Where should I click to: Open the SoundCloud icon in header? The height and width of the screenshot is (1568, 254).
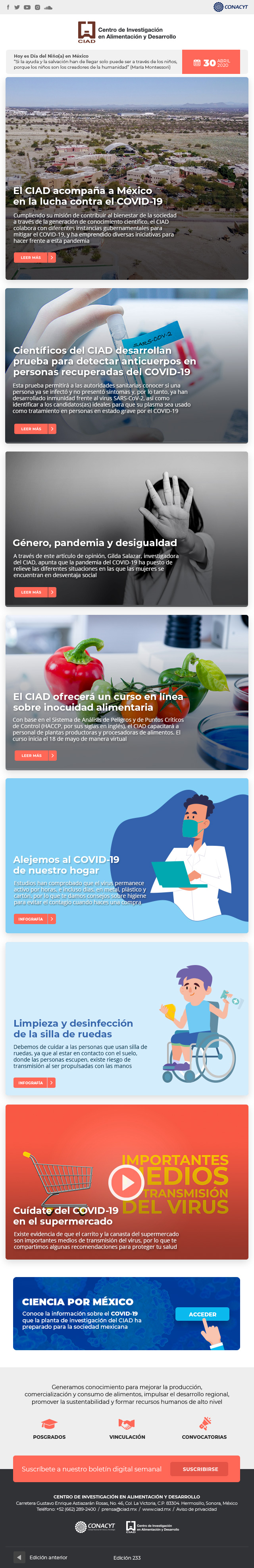(x=48, y=7)
